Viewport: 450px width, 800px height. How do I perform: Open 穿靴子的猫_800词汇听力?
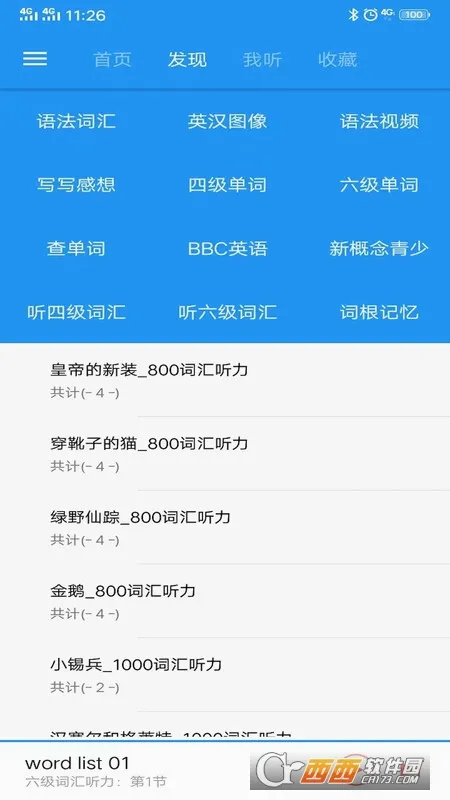pyautogui.click(x=225, y=454)
